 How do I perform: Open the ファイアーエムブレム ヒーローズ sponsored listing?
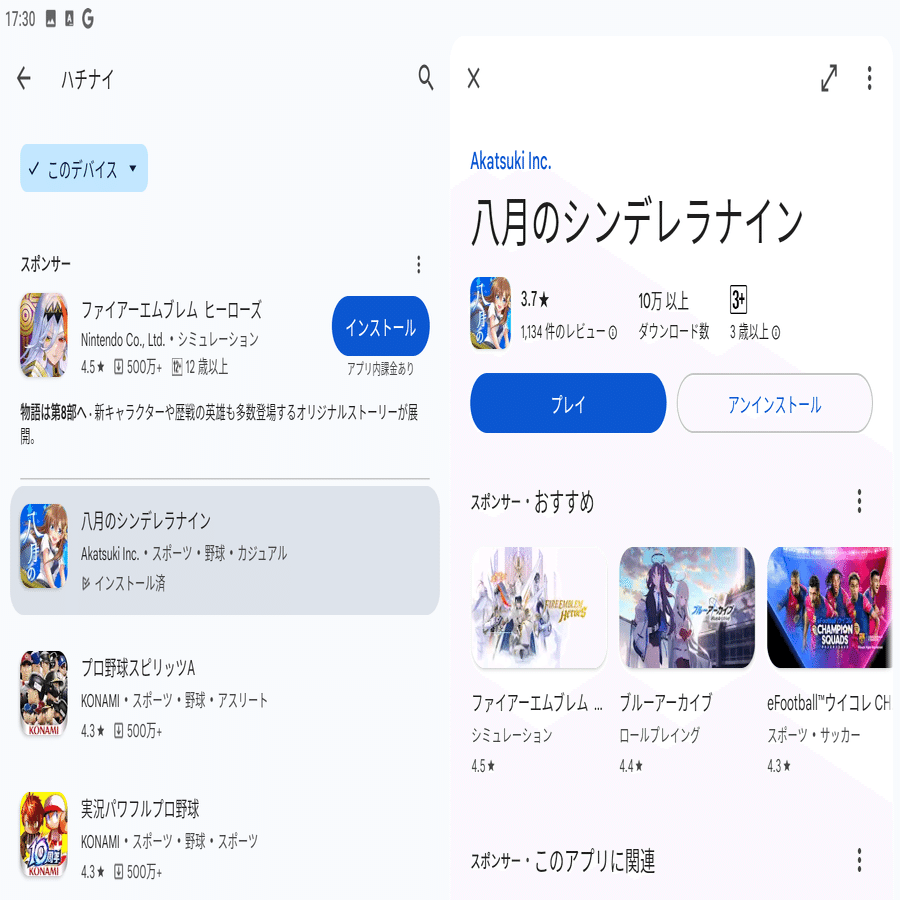tap(170, 335)
